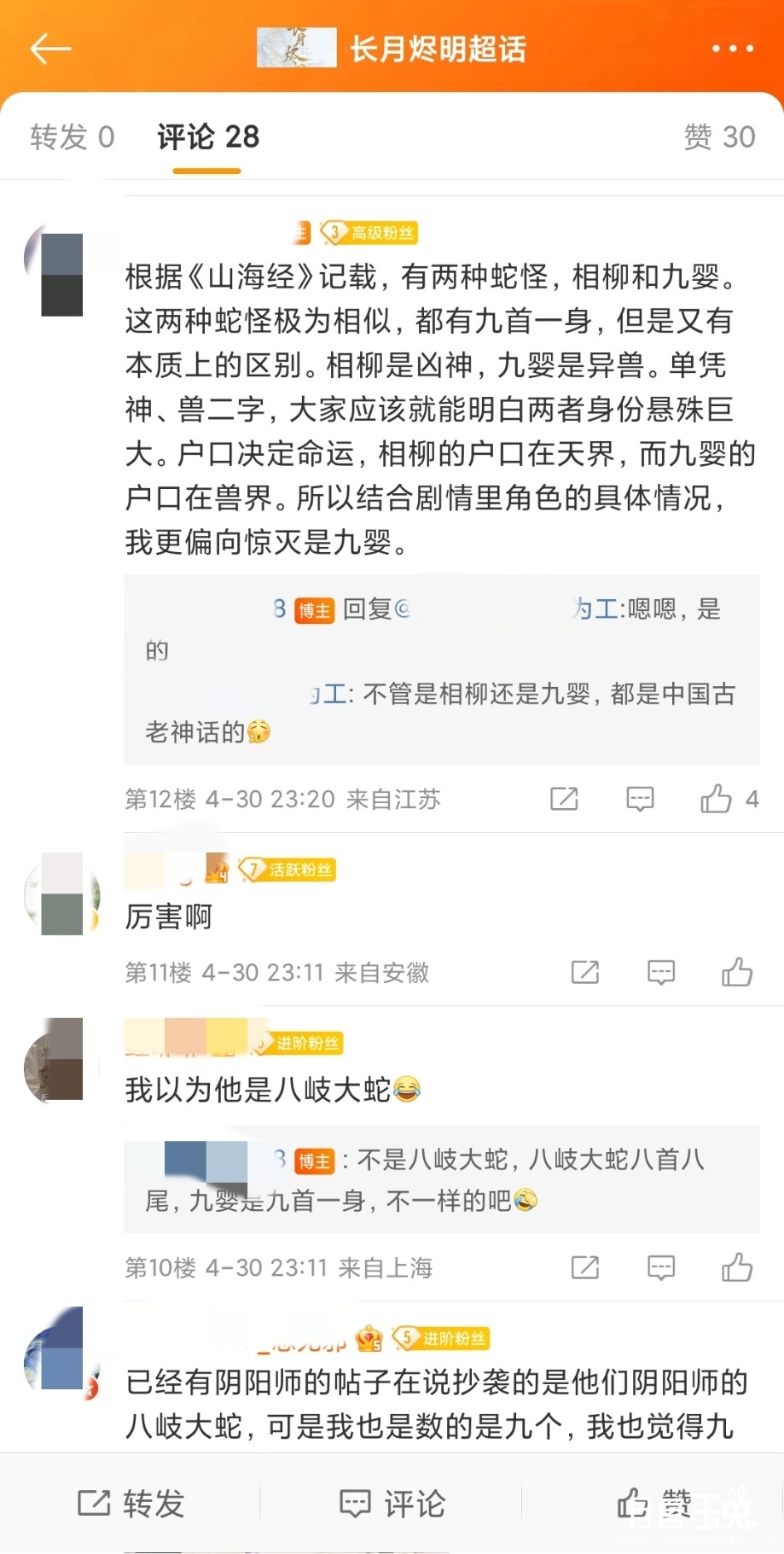Screen dimensions: 784x1554
Task: Open the replies under the 第12楼 comment
Action: (441, 669)
